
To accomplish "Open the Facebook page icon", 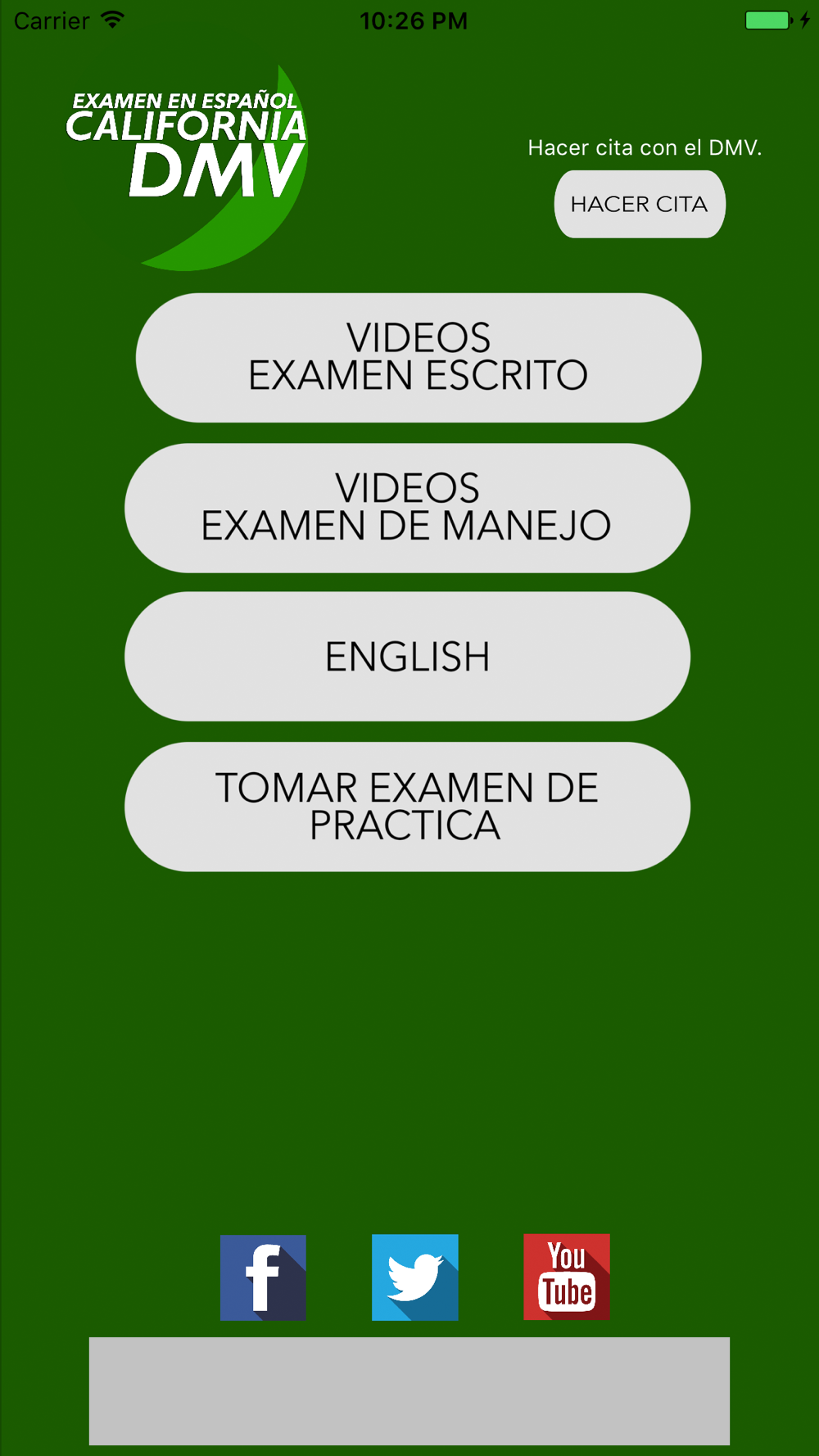I will point(263,1277).
